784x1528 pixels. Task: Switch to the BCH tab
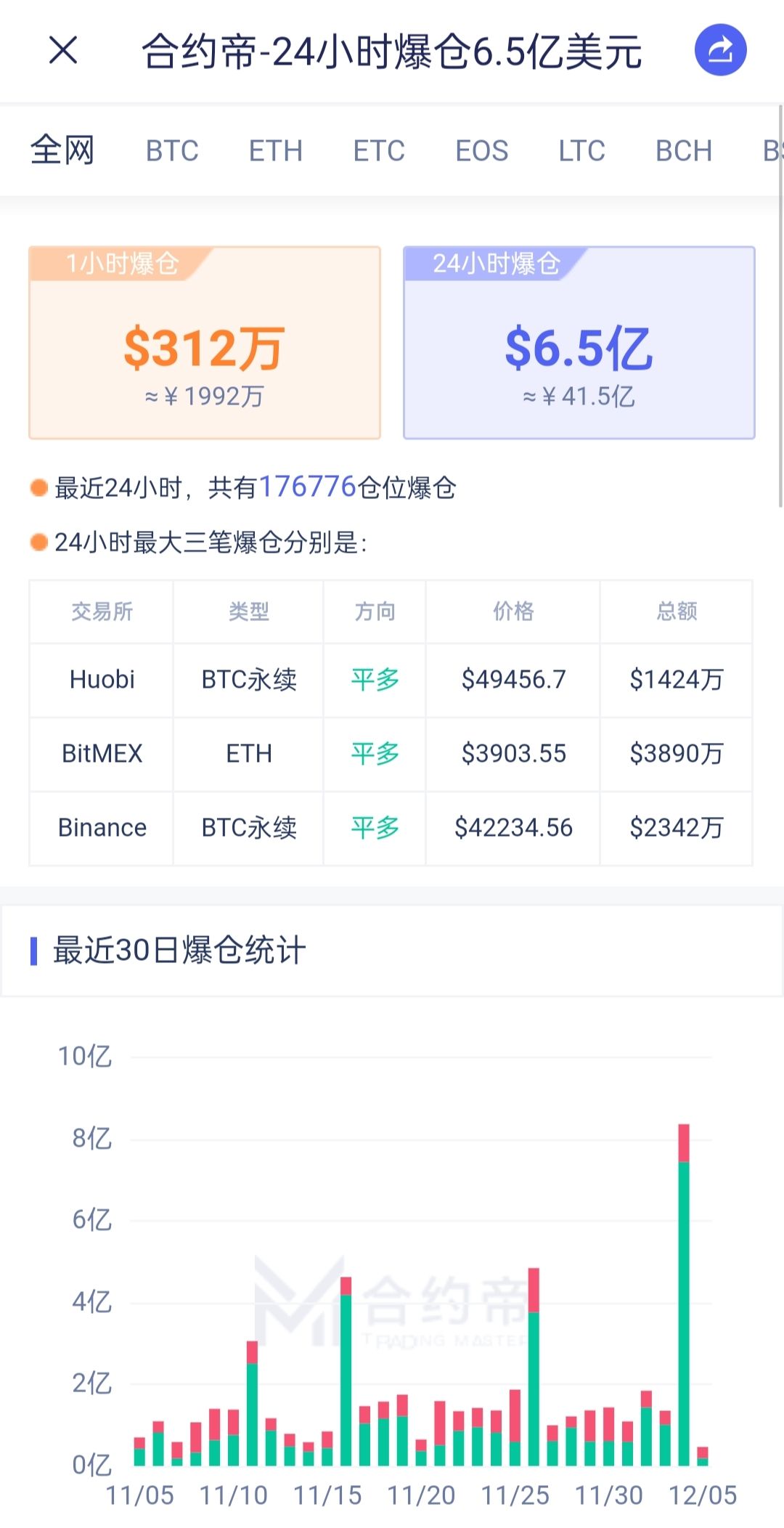[684, 151]
